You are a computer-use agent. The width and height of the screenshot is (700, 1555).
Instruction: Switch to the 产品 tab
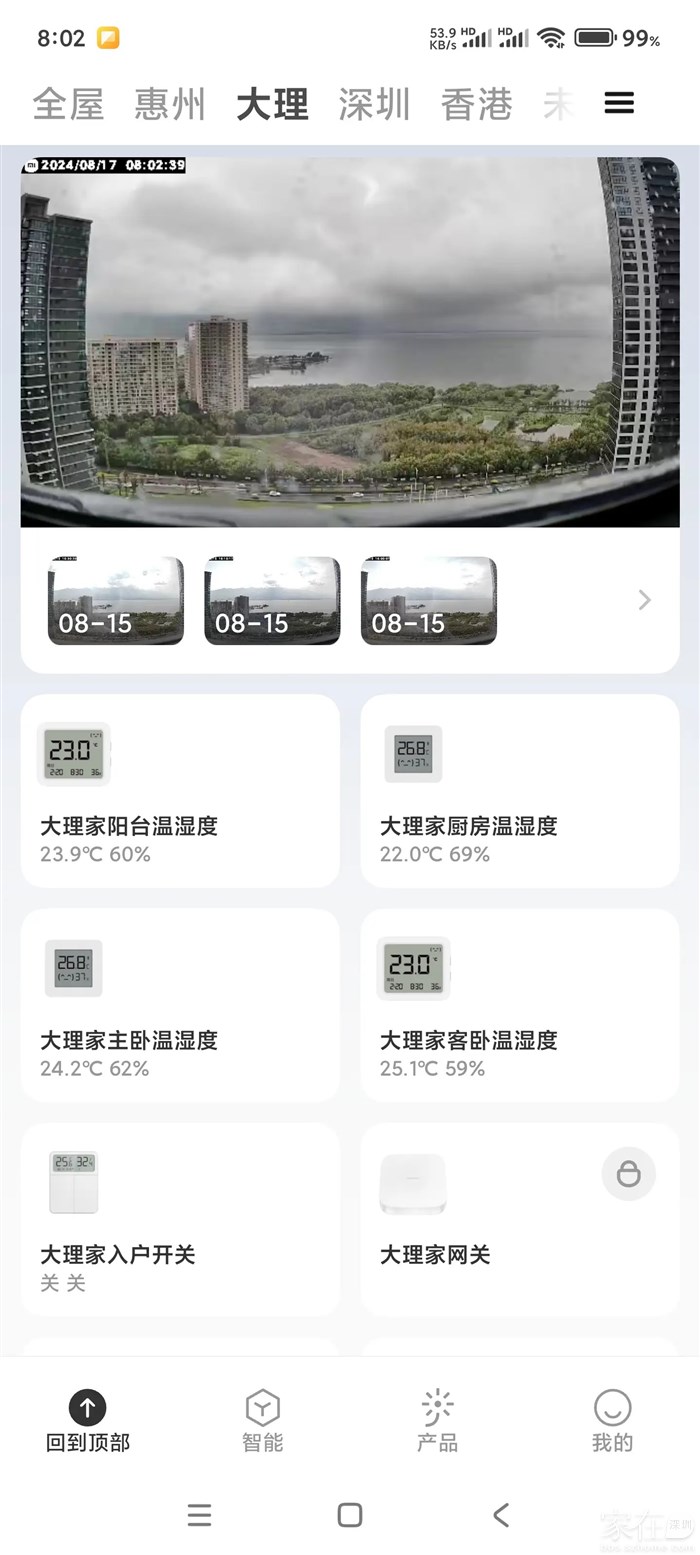tap(437, 1420)
